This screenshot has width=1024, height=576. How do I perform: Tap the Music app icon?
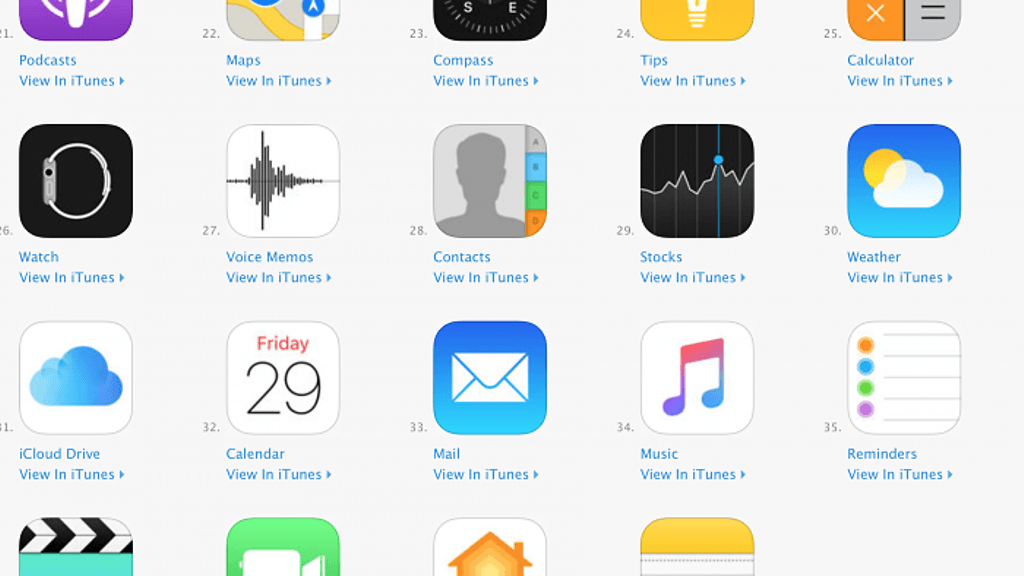pyautogui.click(x=697, y=378)
